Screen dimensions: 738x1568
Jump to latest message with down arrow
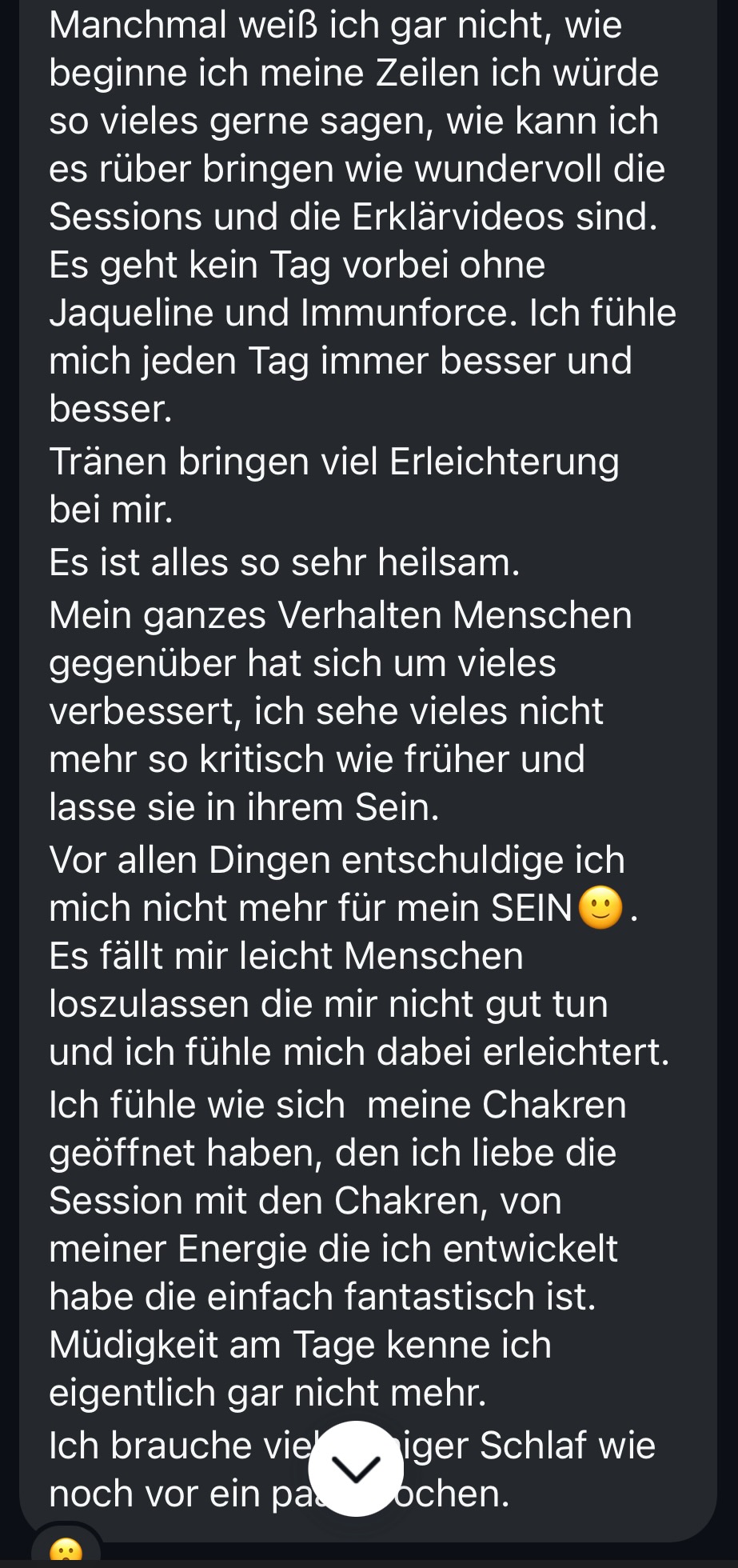click(356, 1468)
